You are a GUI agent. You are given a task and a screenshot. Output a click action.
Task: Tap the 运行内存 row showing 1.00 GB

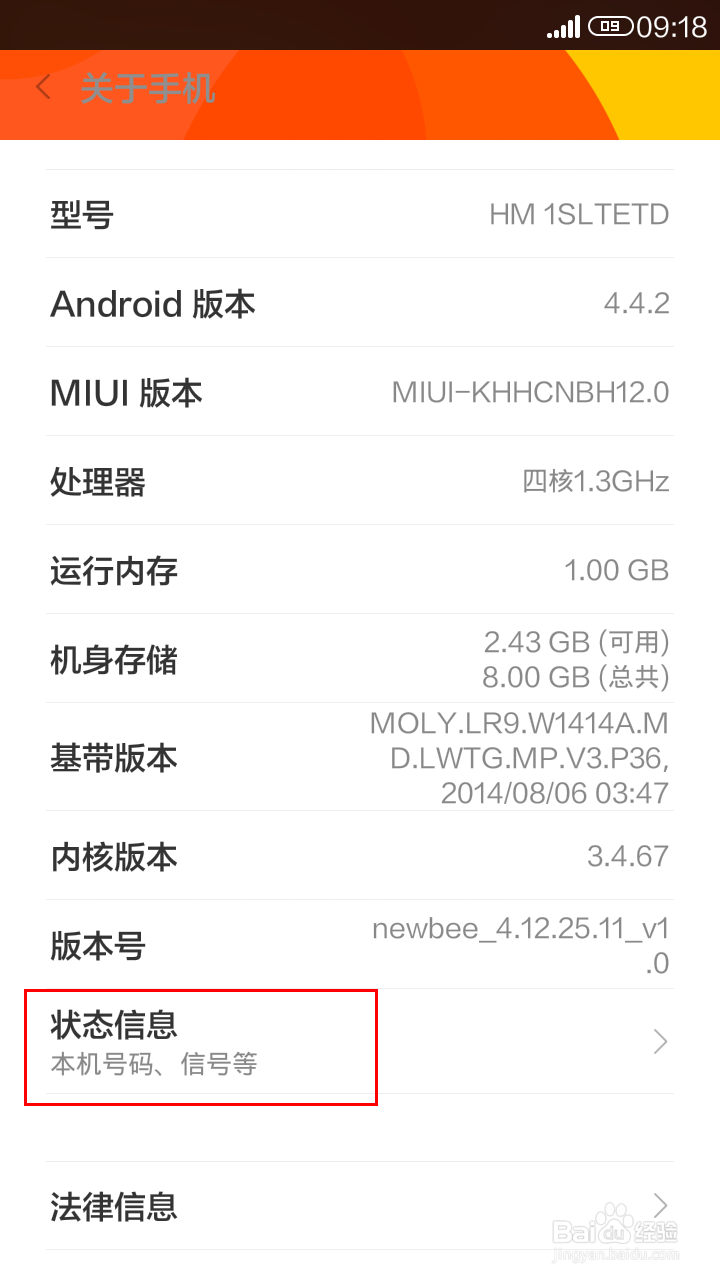[360, 571]
